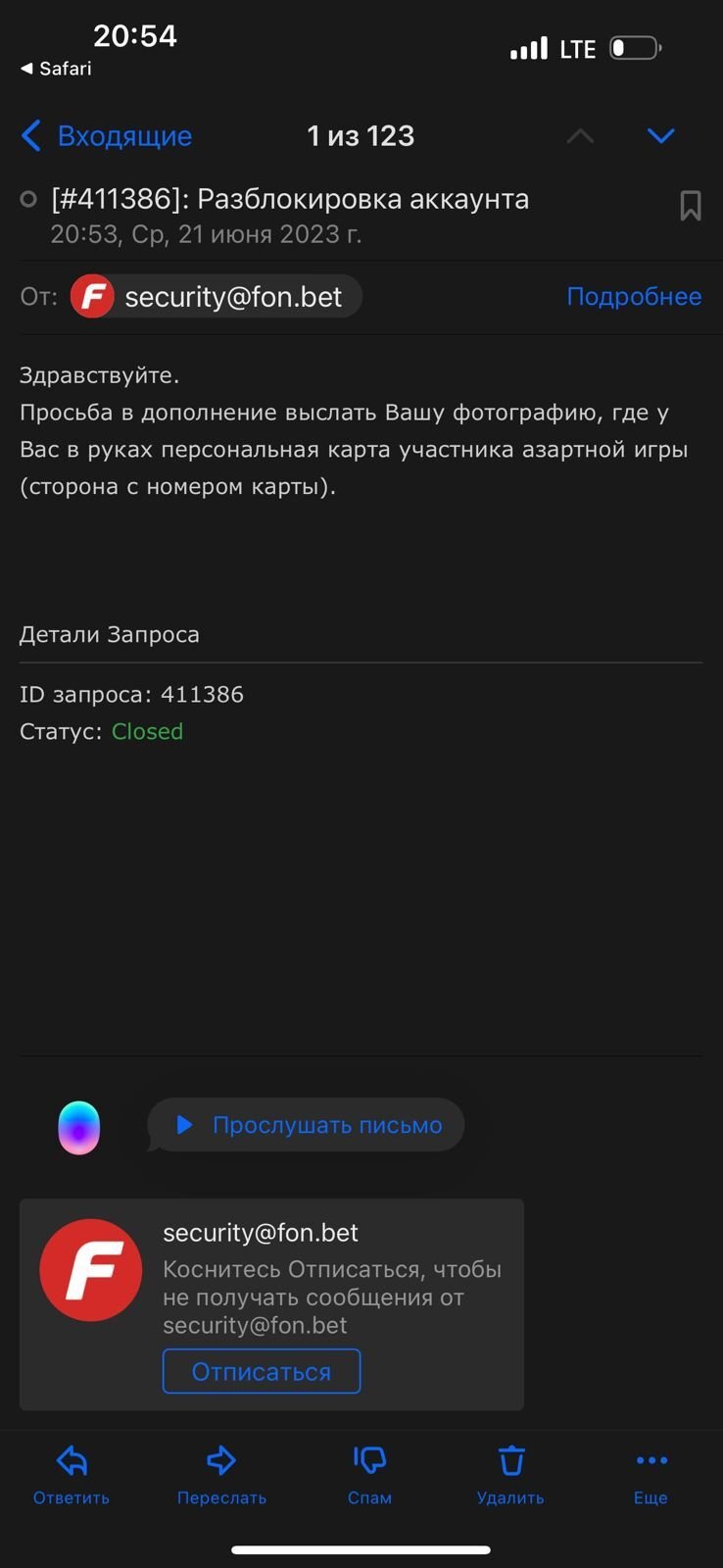723x1568 pixels.
Task: Show details via Подробнее link
Action: pyautogui.click(x=634, y=297)
